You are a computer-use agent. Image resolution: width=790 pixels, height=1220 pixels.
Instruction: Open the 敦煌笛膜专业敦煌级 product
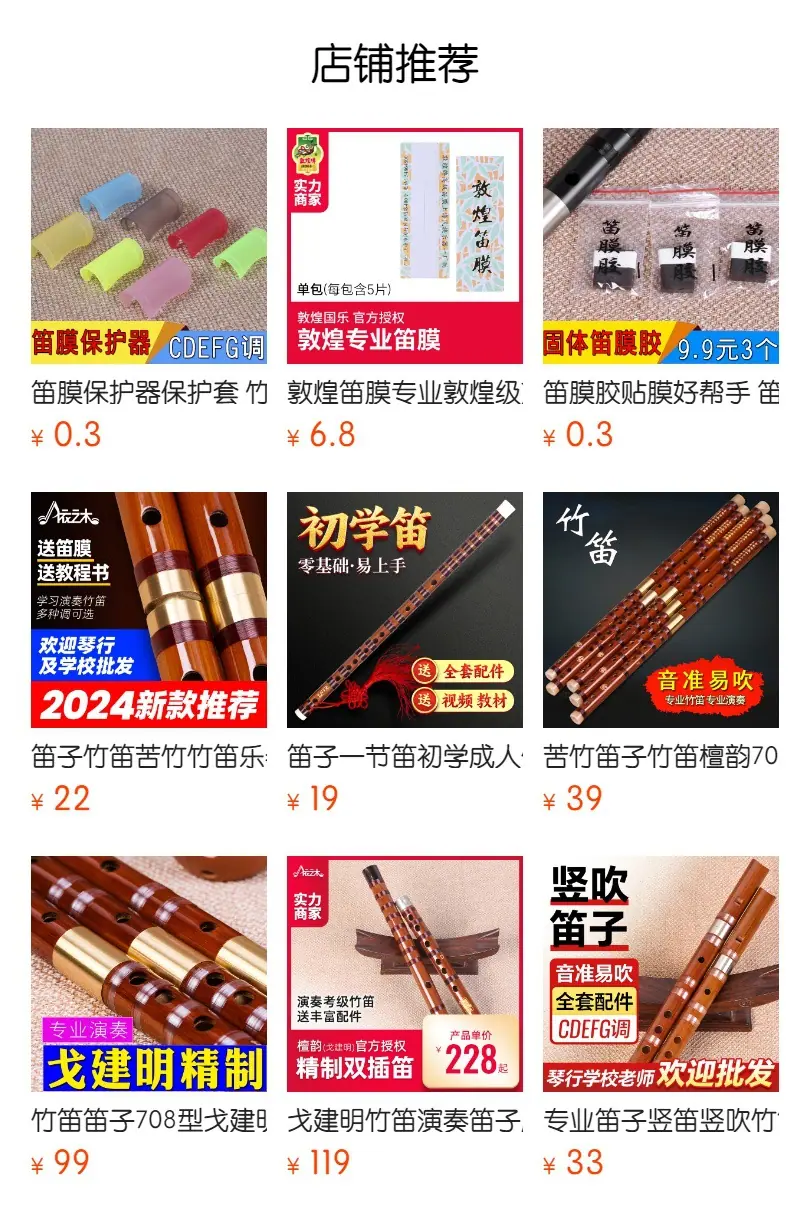[x=405, y=290]
